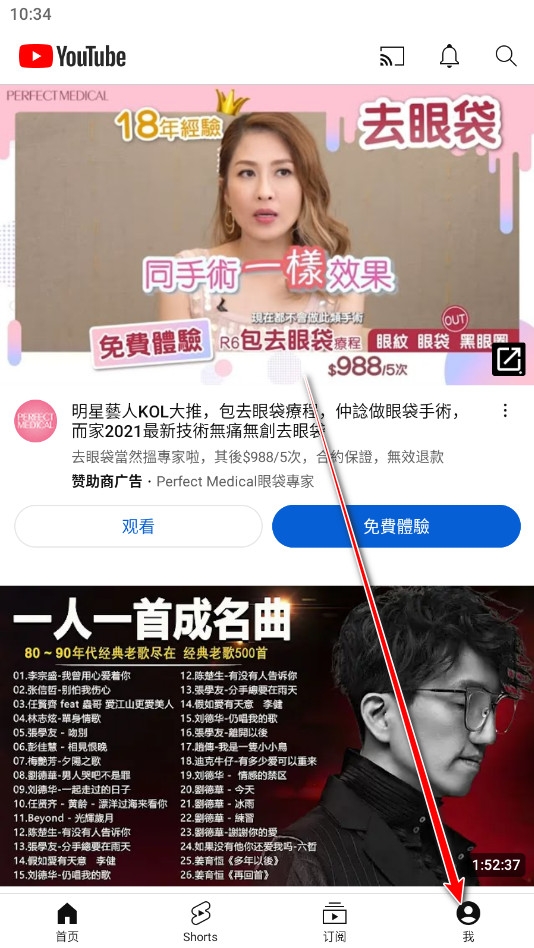Tap the external link icon on the ad
The width and height of the screenshot is (534, 948).
[508, 360]
